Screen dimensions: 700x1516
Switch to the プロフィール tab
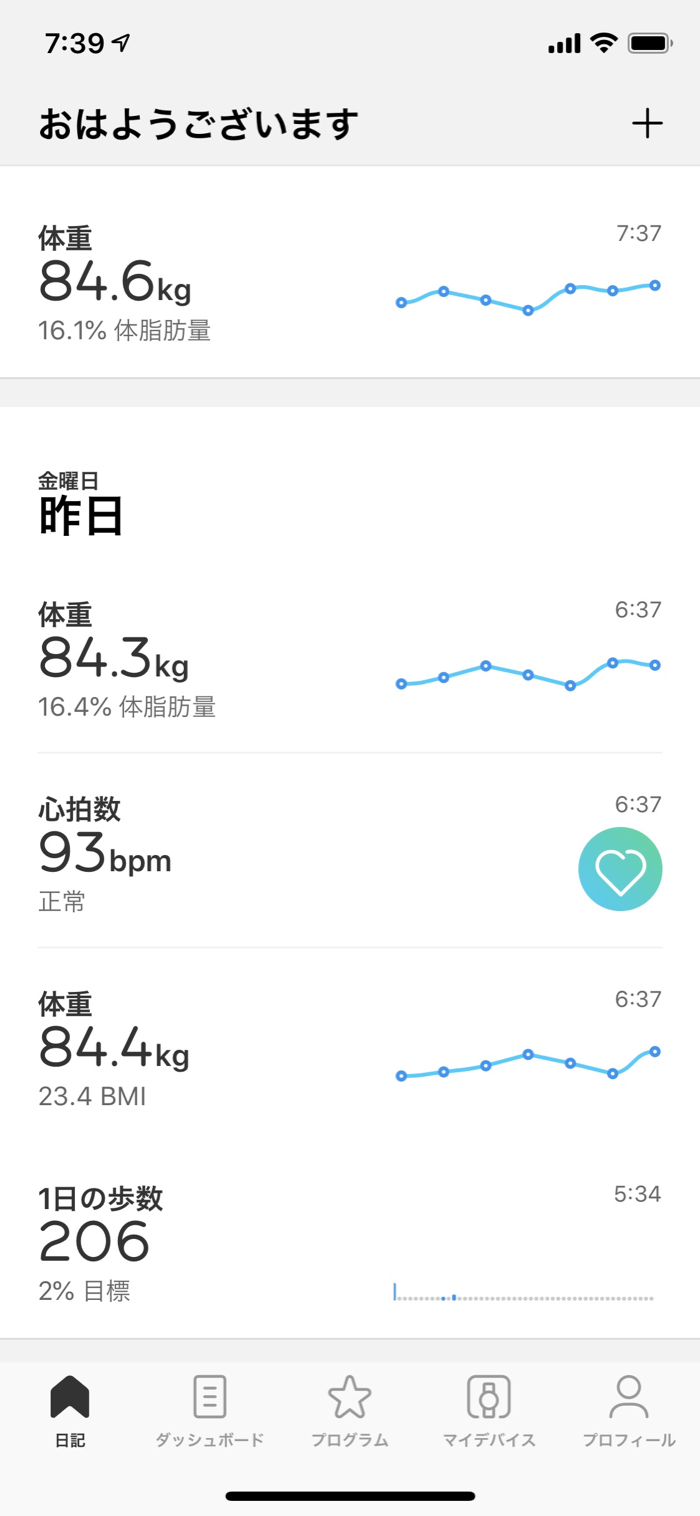pos(629,1412)
